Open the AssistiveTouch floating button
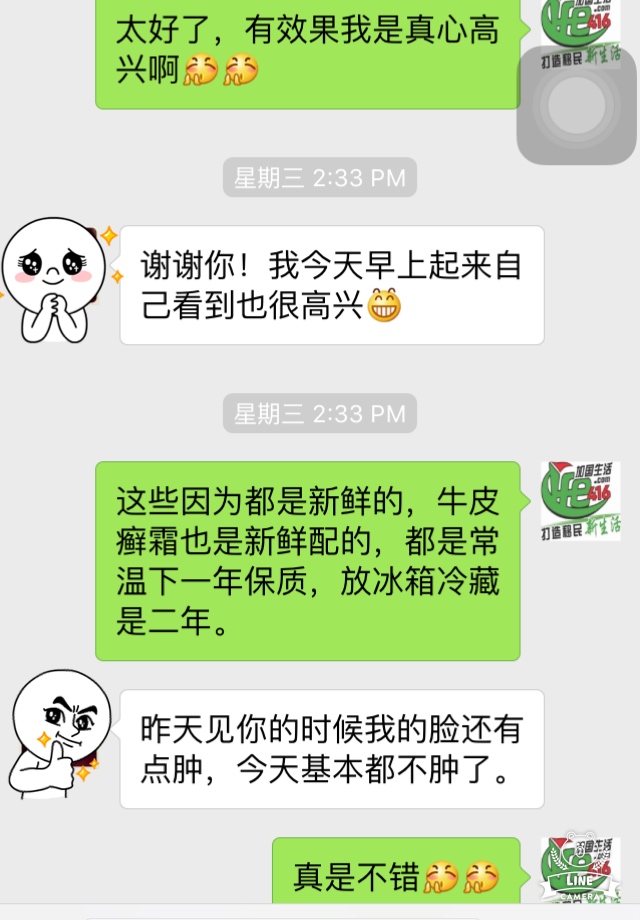640x920 pixels. click(577, 103)
